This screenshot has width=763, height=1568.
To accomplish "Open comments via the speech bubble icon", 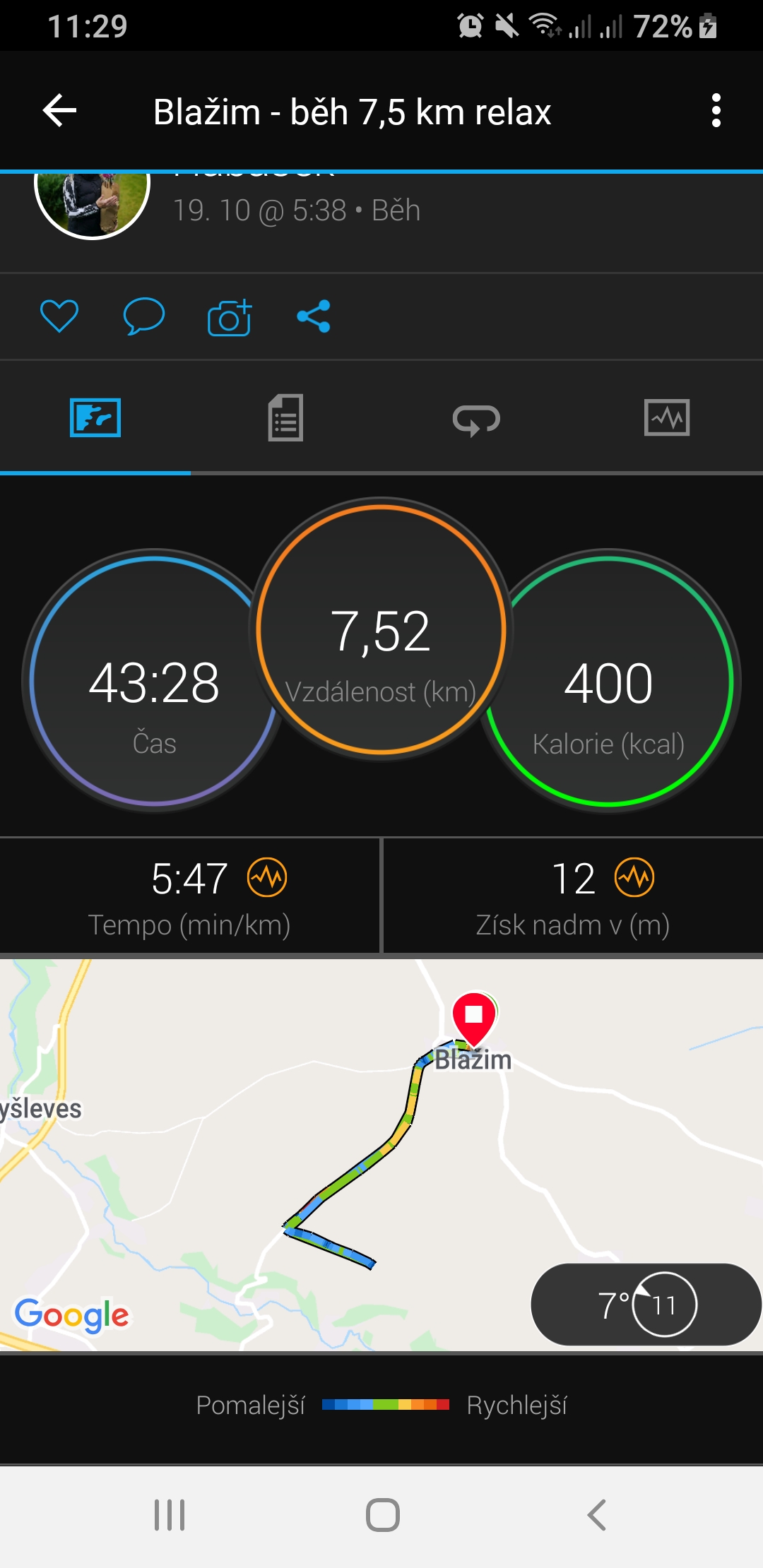I will pos(144,316).
